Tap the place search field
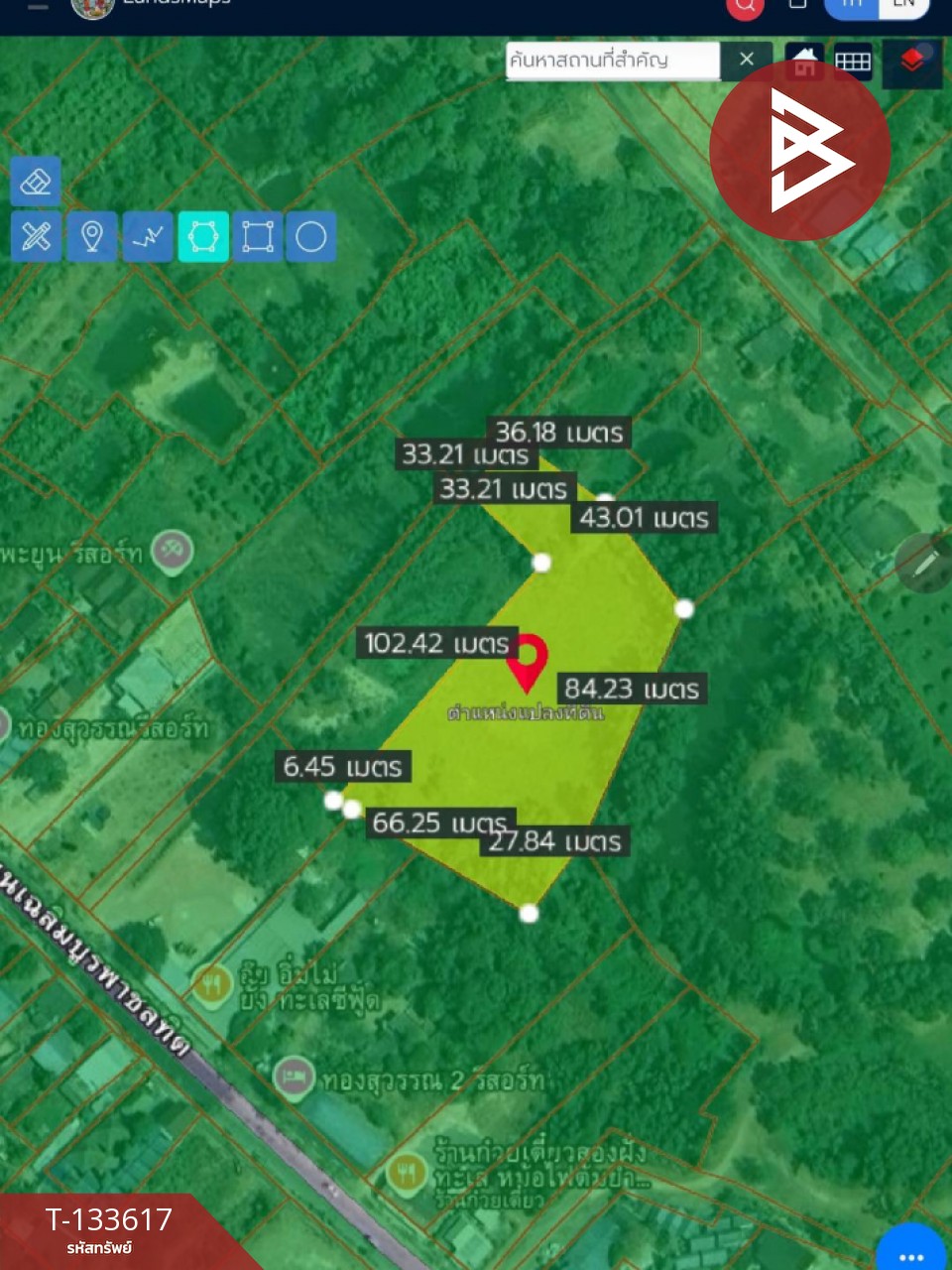This screenshot has width=952, height=1270. click(x=611, y=61)
